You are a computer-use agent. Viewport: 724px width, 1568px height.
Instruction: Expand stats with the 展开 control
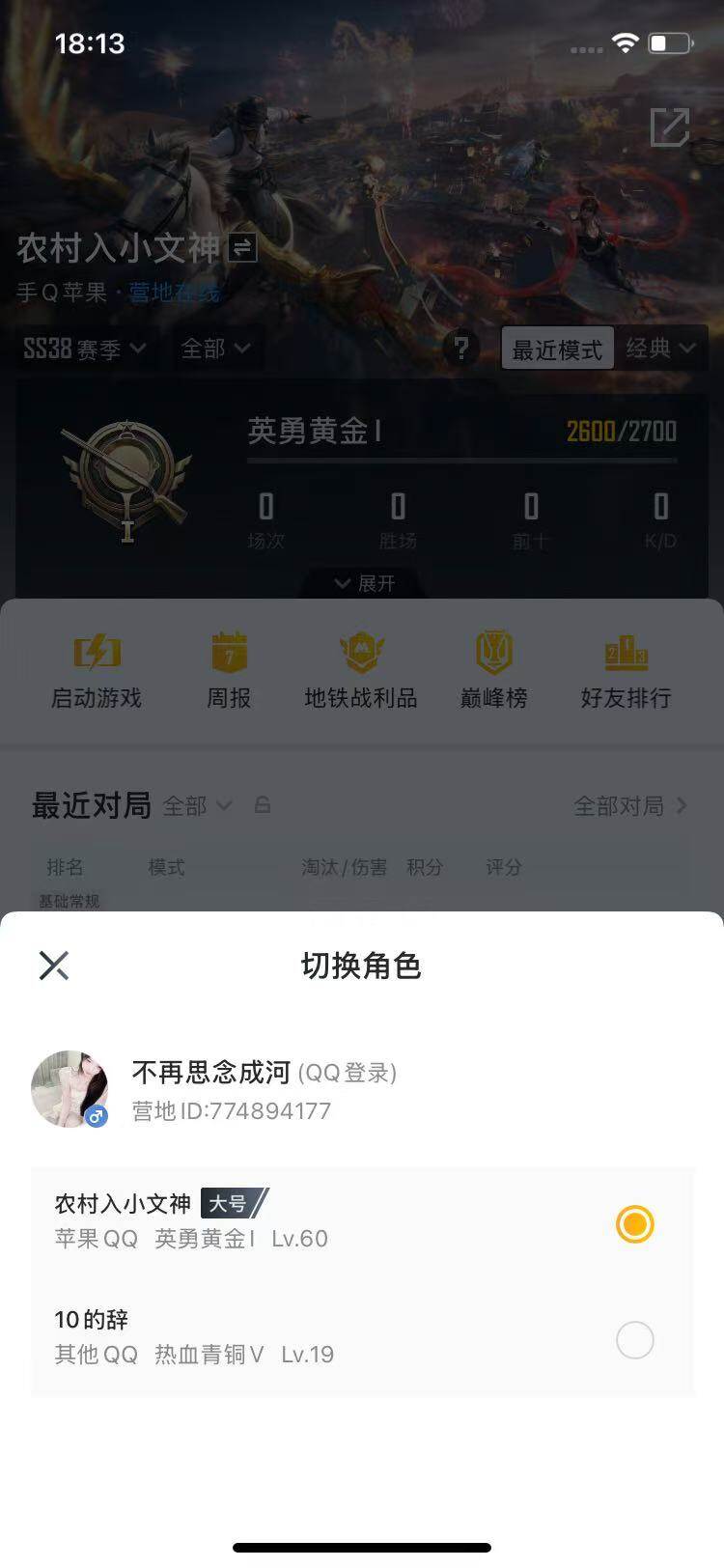coord(362,583)
